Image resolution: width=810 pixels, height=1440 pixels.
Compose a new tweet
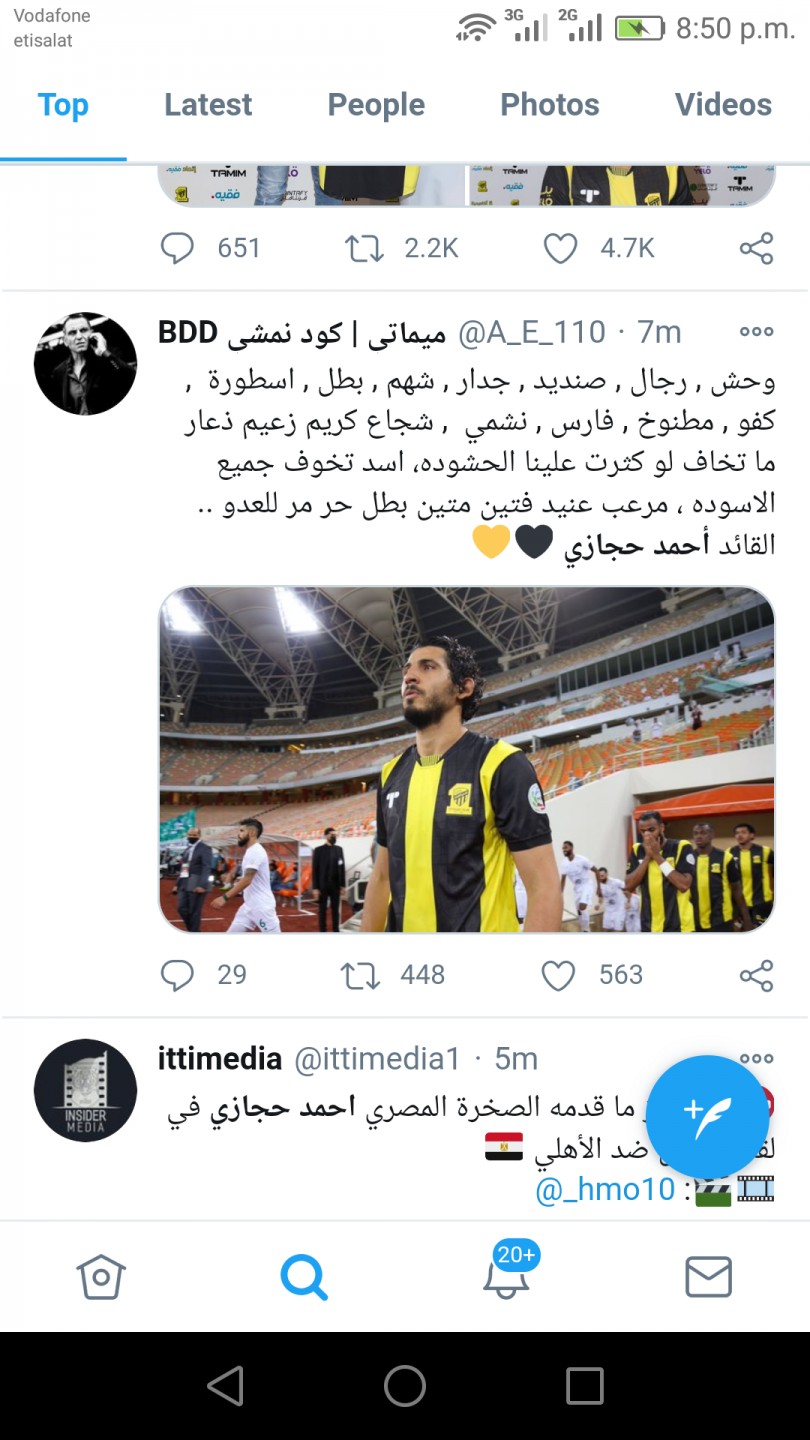pyautogui.click(x=707, y=1115)
